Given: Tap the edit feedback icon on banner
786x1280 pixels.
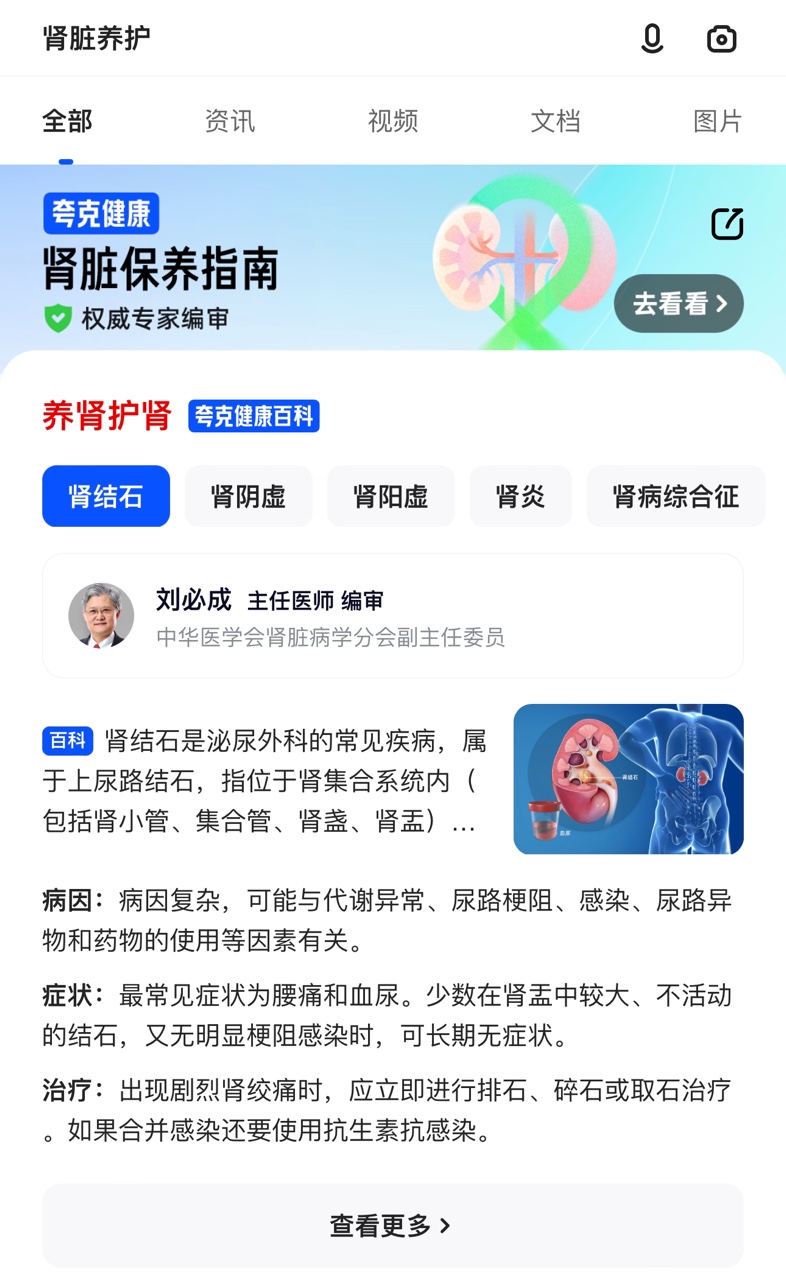Looking at the screenshot, I should coord(727,224).
